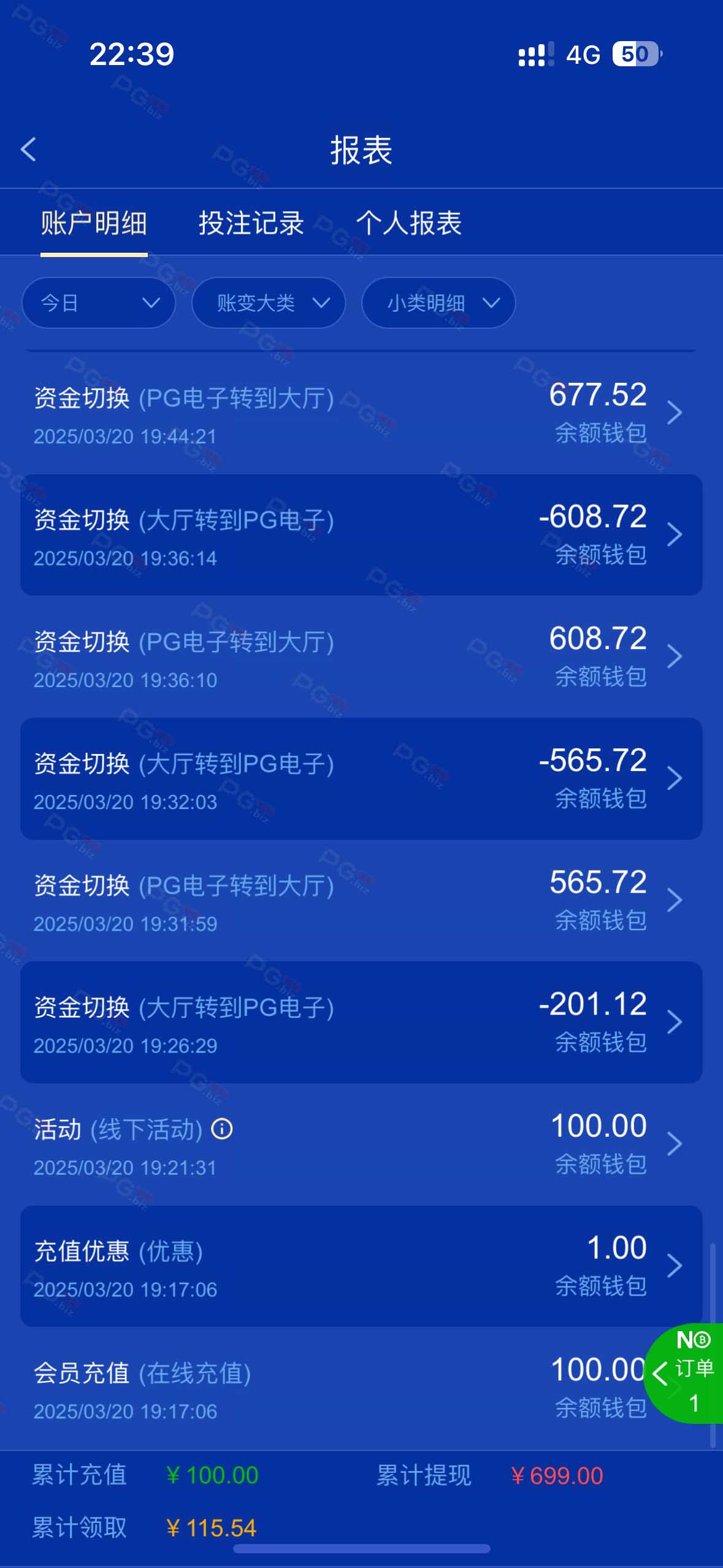
Task: Expand the 小类明细 filter dropdown
Action: coord(438,302)
